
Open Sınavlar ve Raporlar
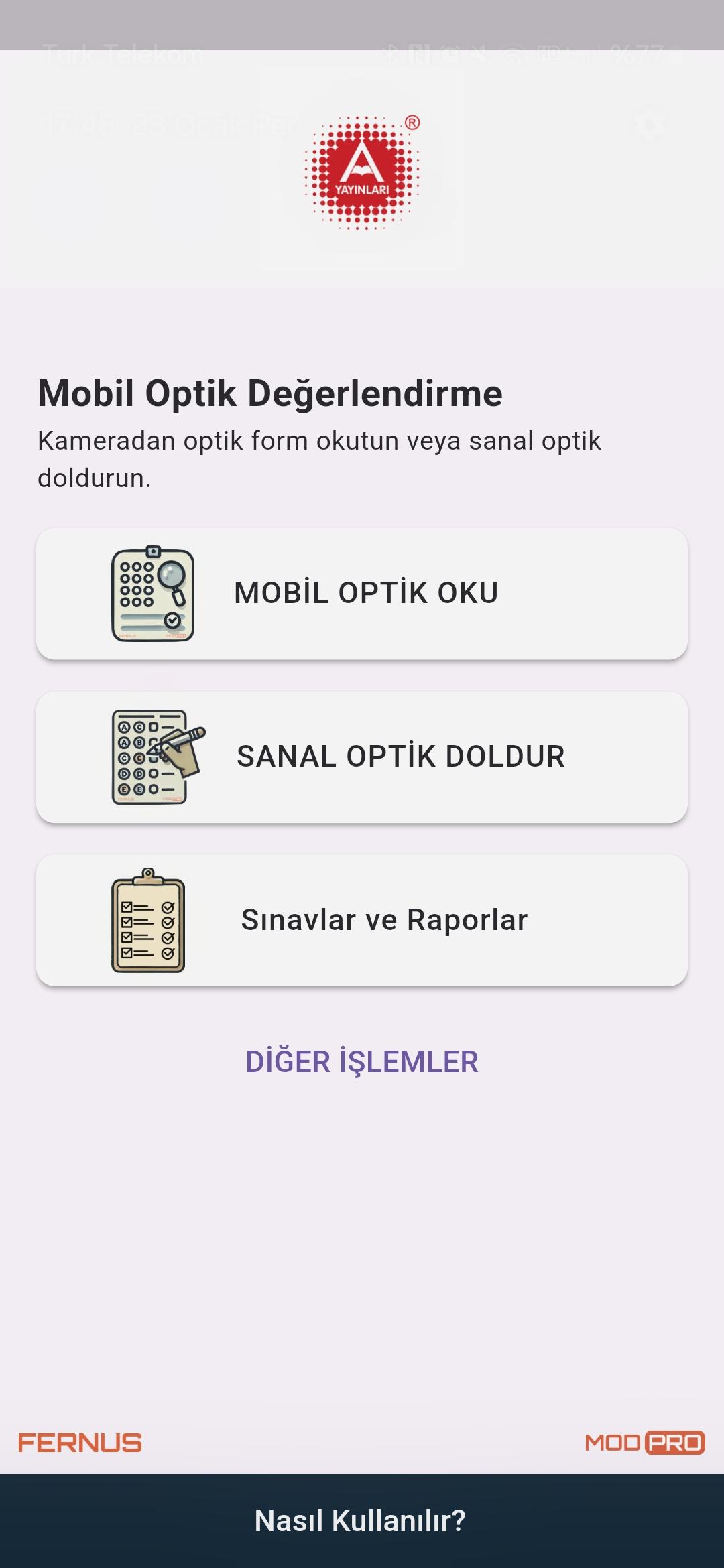click(x=362, y=920)
